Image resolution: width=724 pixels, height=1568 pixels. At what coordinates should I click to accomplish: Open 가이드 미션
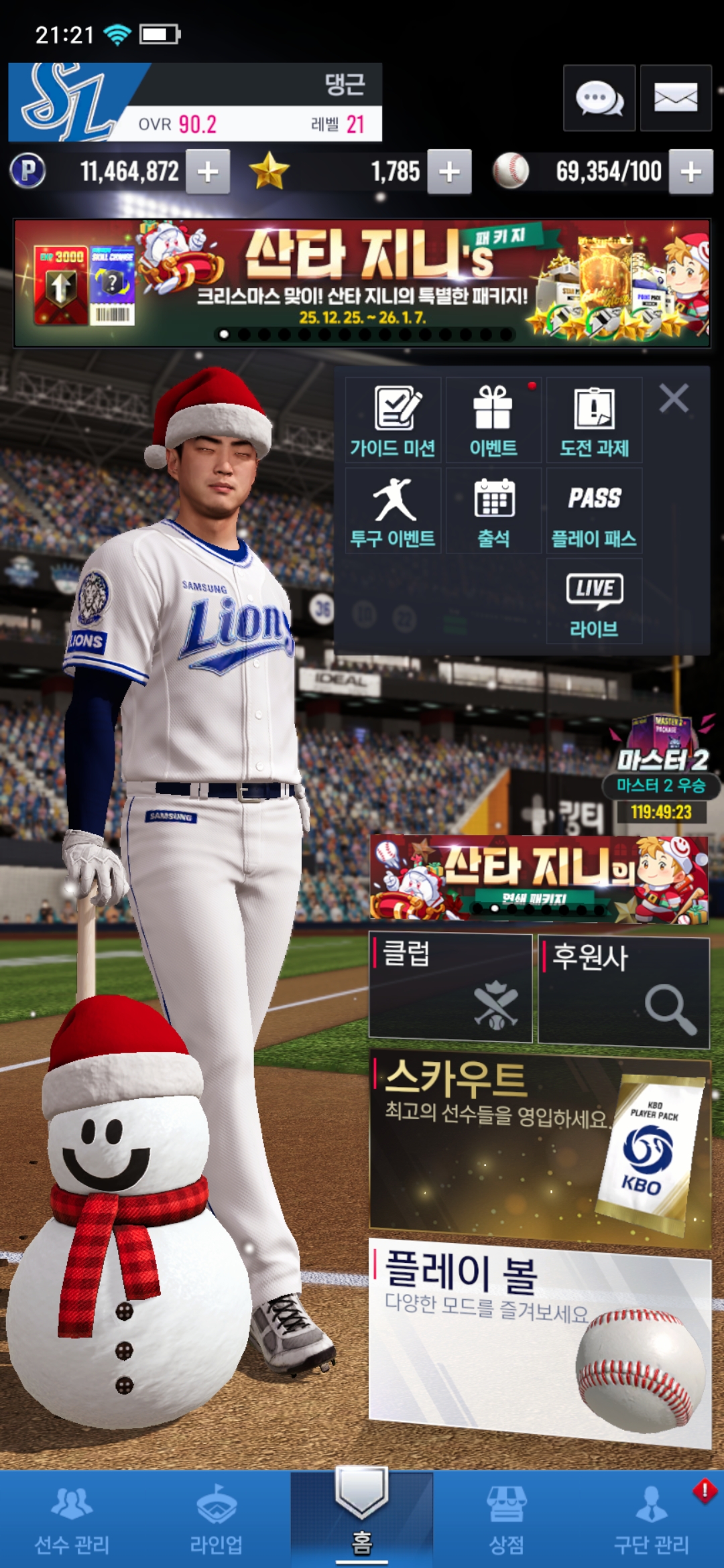(x=394, y=420)
